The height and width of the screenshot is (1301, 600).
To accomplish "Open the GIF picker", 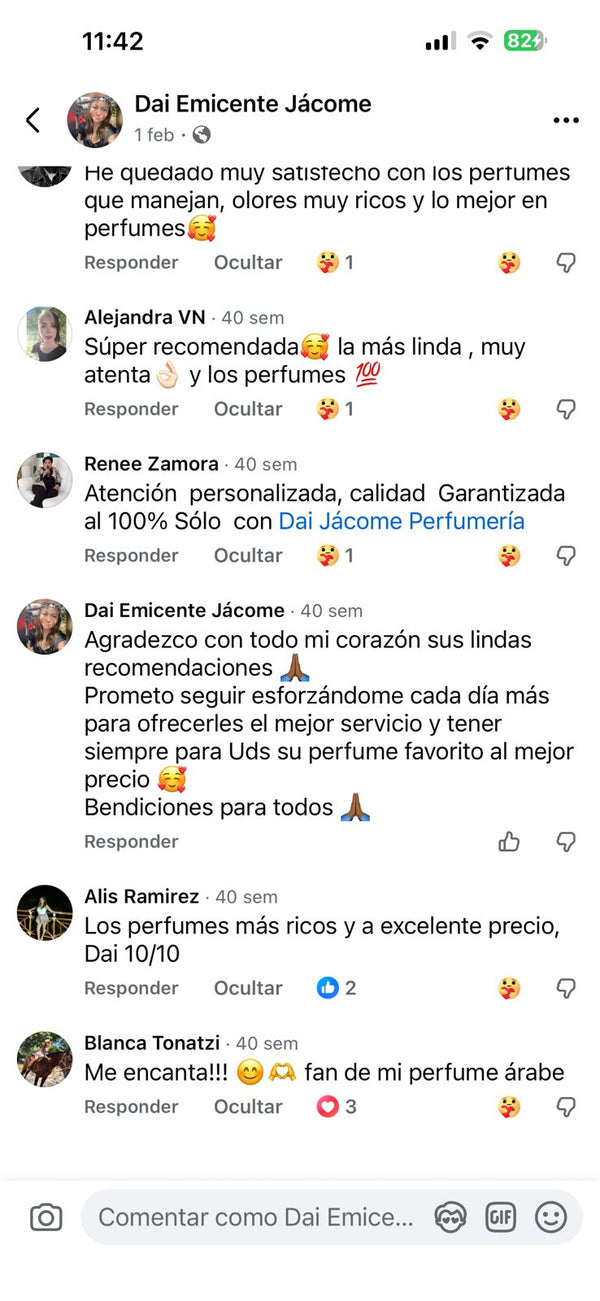I will pos(500,1217).
